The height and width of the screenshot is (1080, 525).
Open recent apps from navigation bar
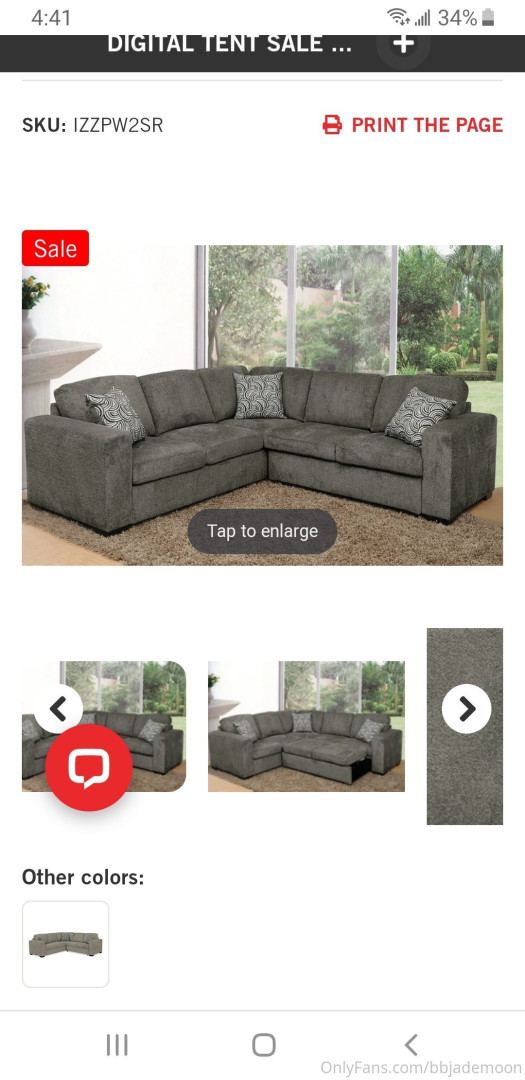(117, 1045)
